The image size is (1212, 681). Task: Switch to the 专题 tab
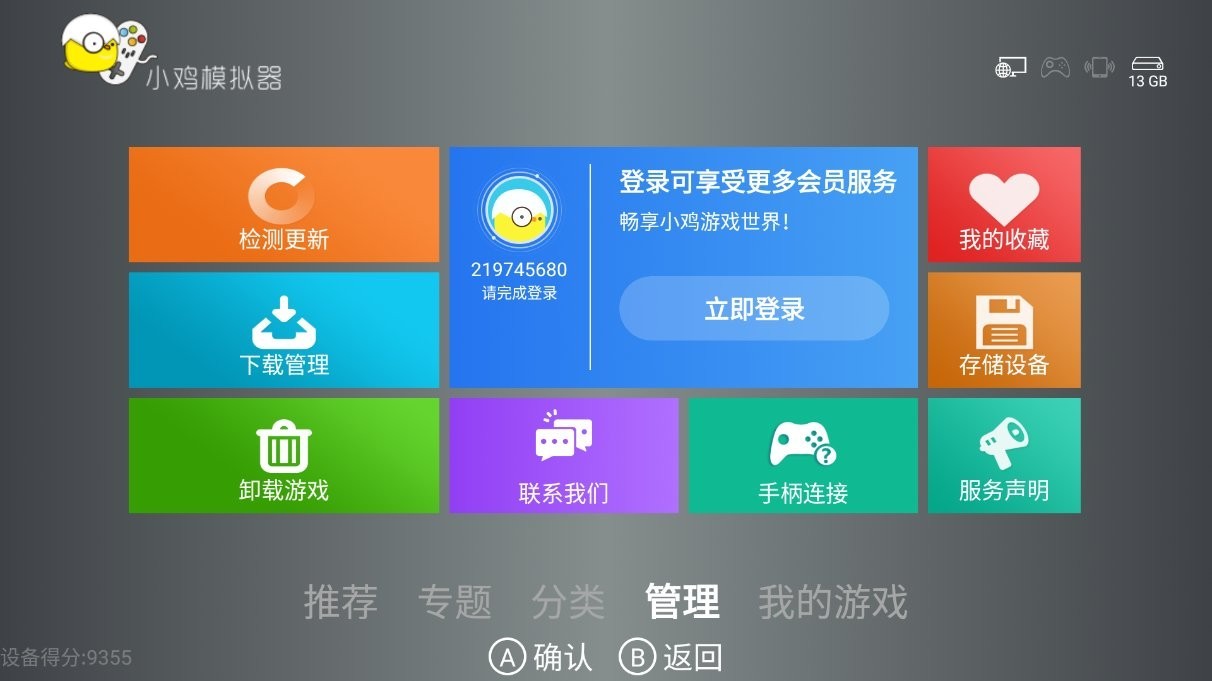coord(455,602)
